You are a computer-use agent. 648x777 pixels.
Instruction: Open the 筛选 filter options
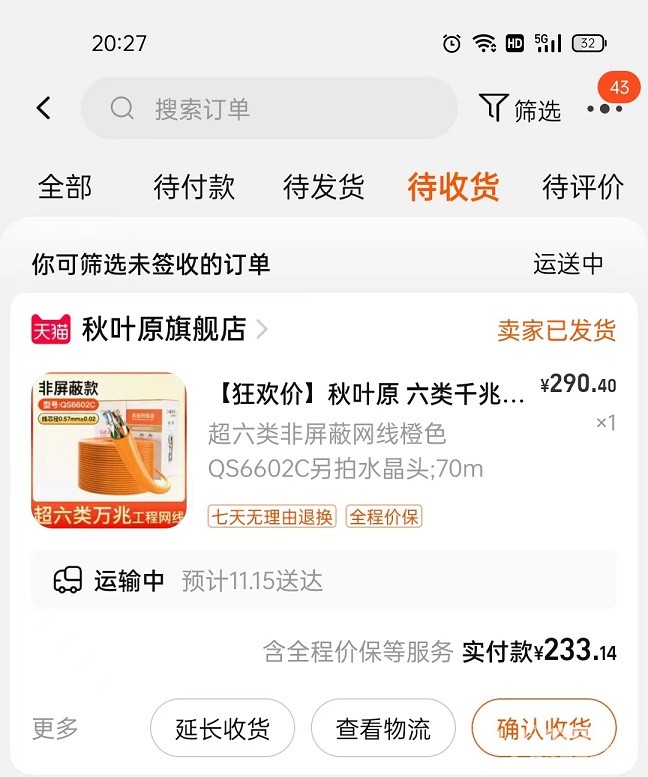pos(520,108)
